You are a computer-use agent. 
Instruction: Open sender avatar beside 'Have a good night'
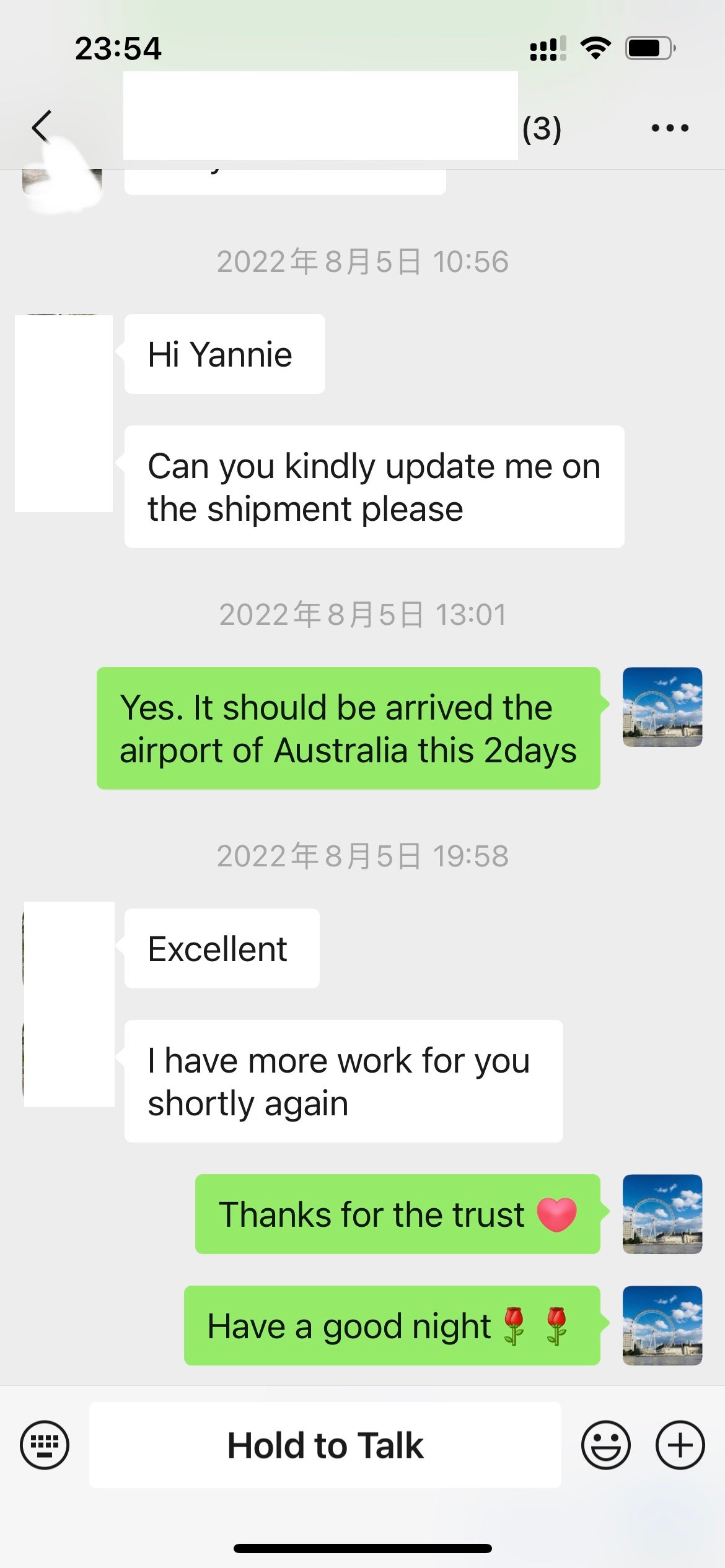662,1325
